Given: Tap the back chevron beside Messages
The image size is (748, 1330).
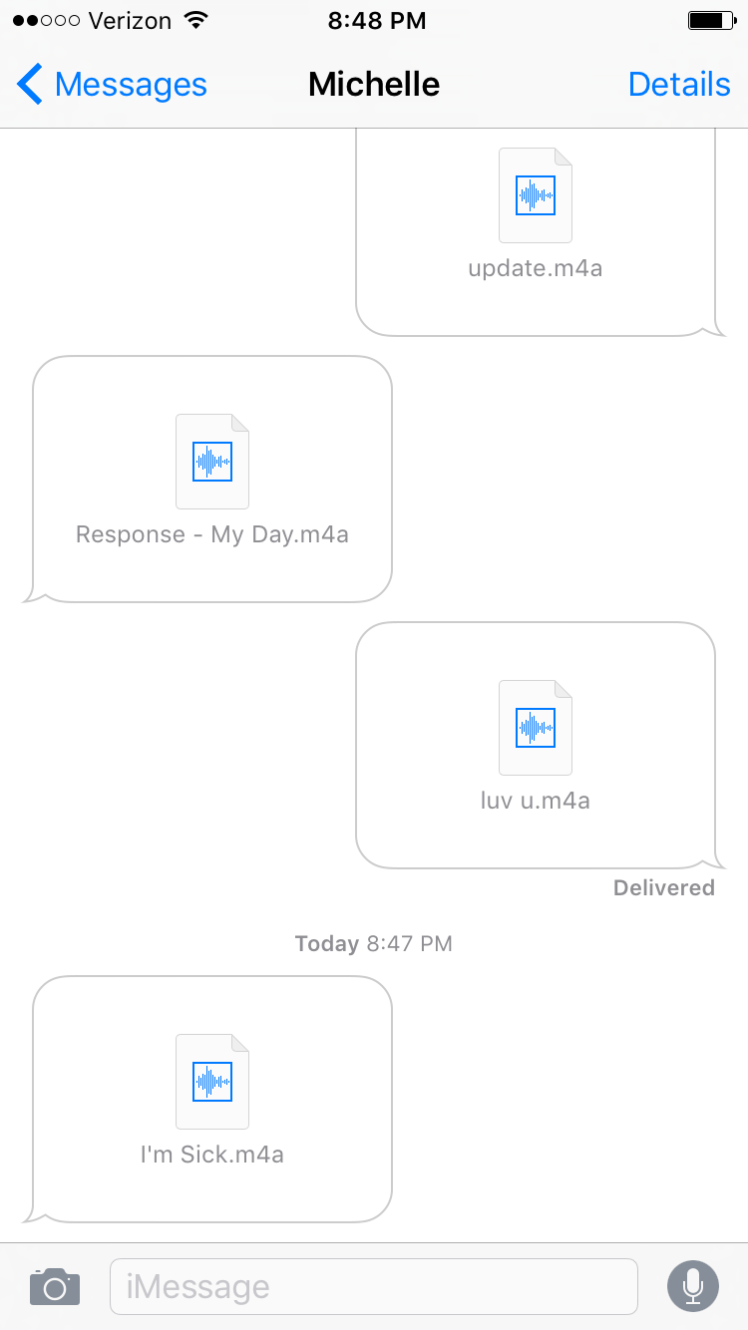Looking at the screenshot, I should [29, 84].
